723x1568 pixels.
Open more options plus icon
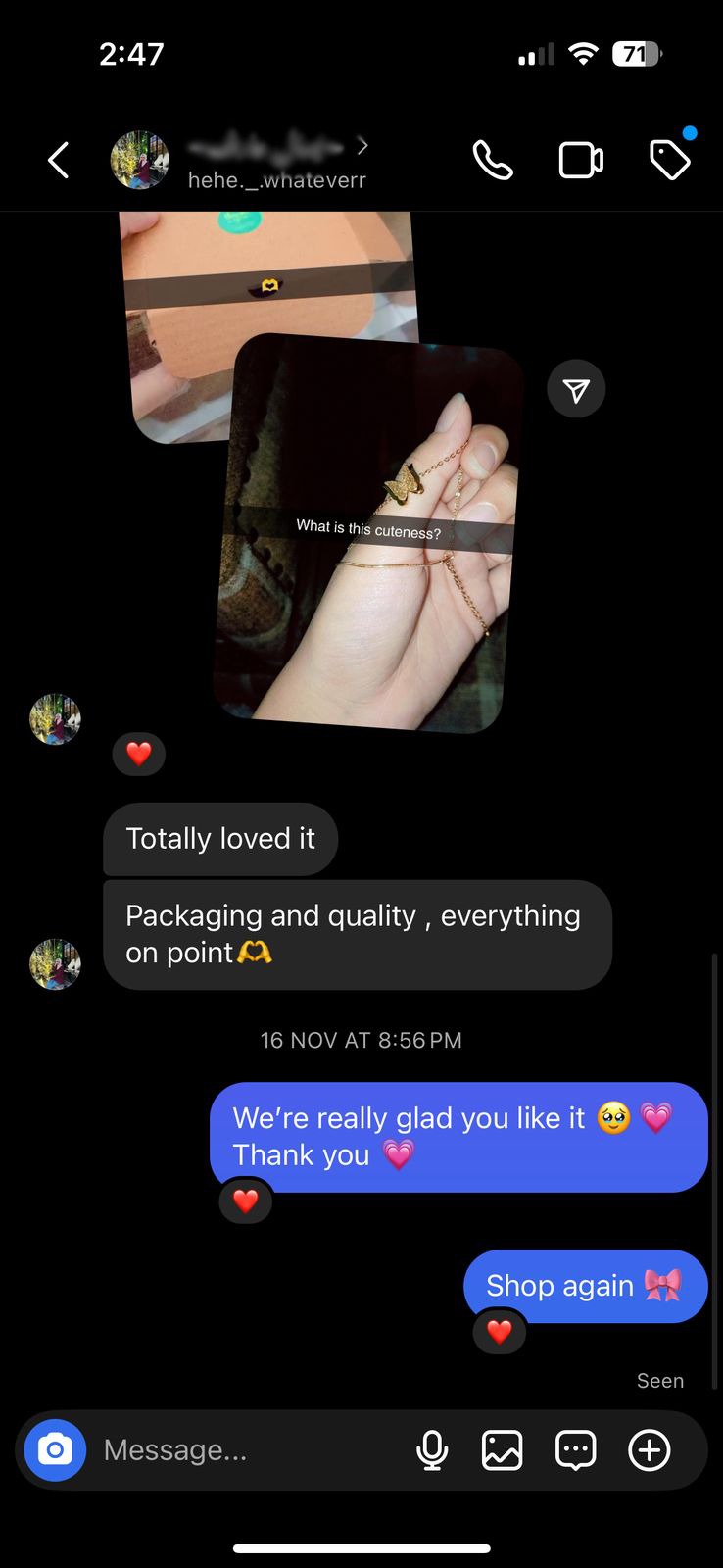click(650, 1449)
